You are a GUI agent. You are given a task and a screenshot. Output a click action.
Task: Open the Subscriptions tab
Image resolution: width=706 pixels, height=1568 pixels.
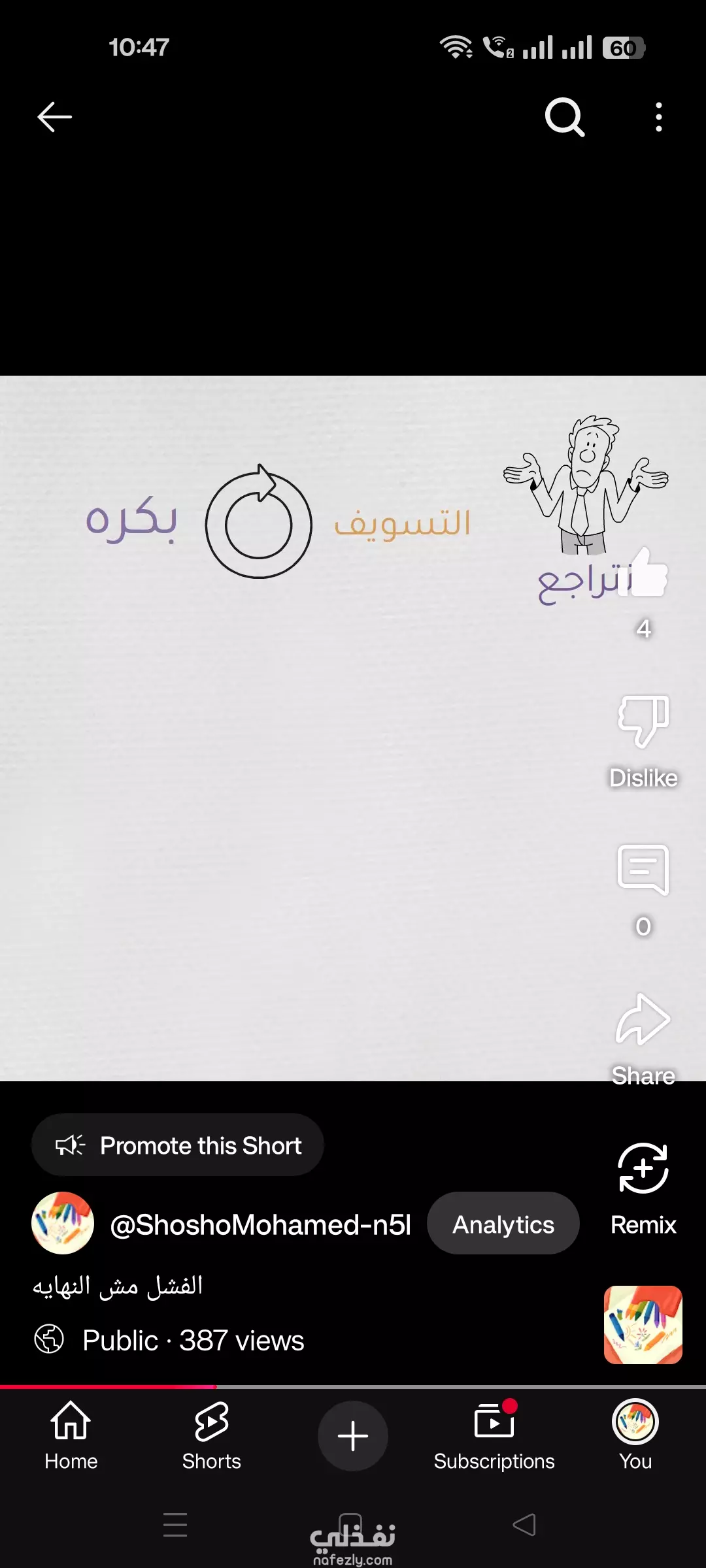(x=494, y=1435)
